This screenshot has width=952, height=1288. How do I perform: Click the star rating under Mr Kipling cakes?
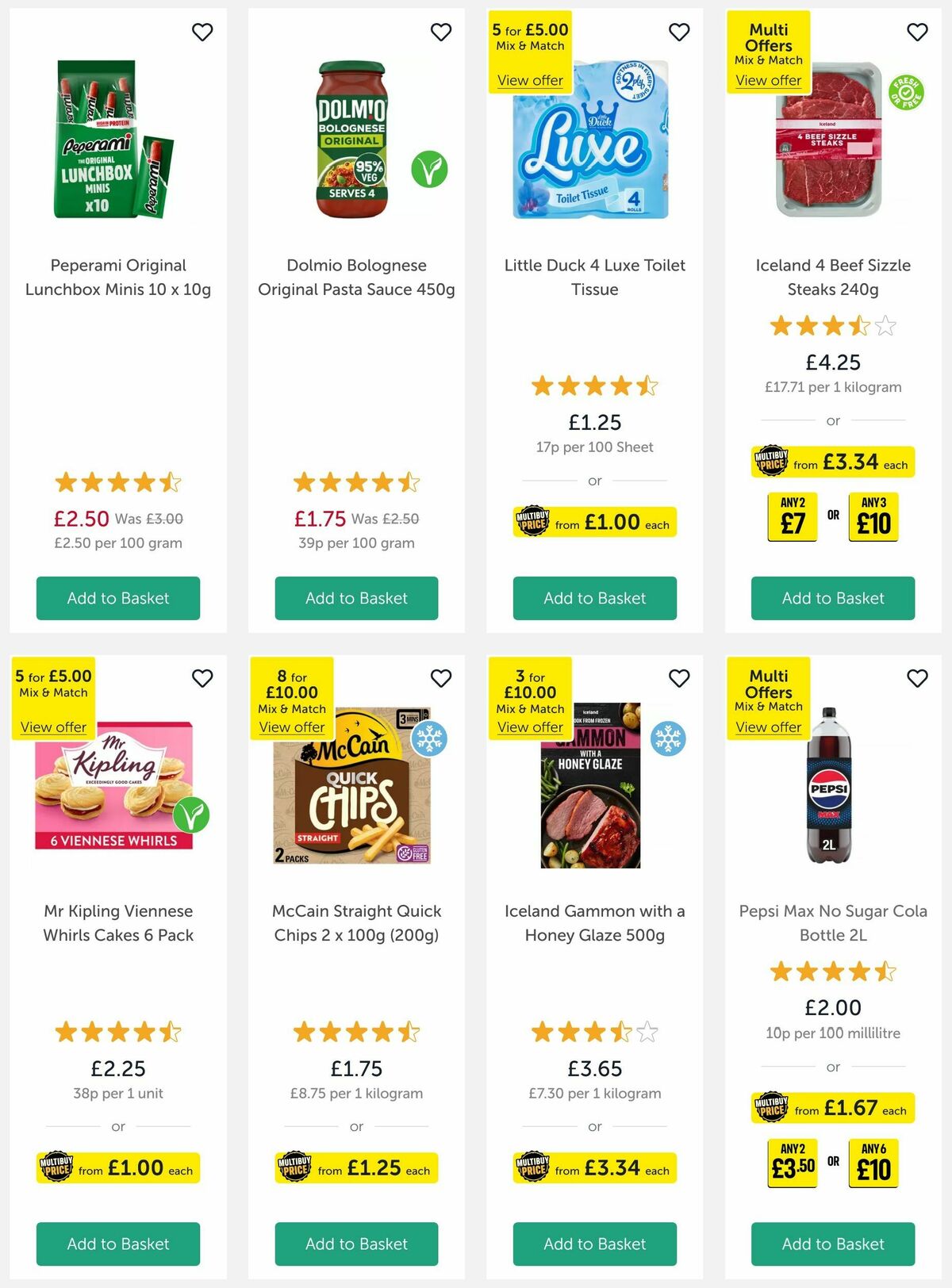pos(117,1033)
